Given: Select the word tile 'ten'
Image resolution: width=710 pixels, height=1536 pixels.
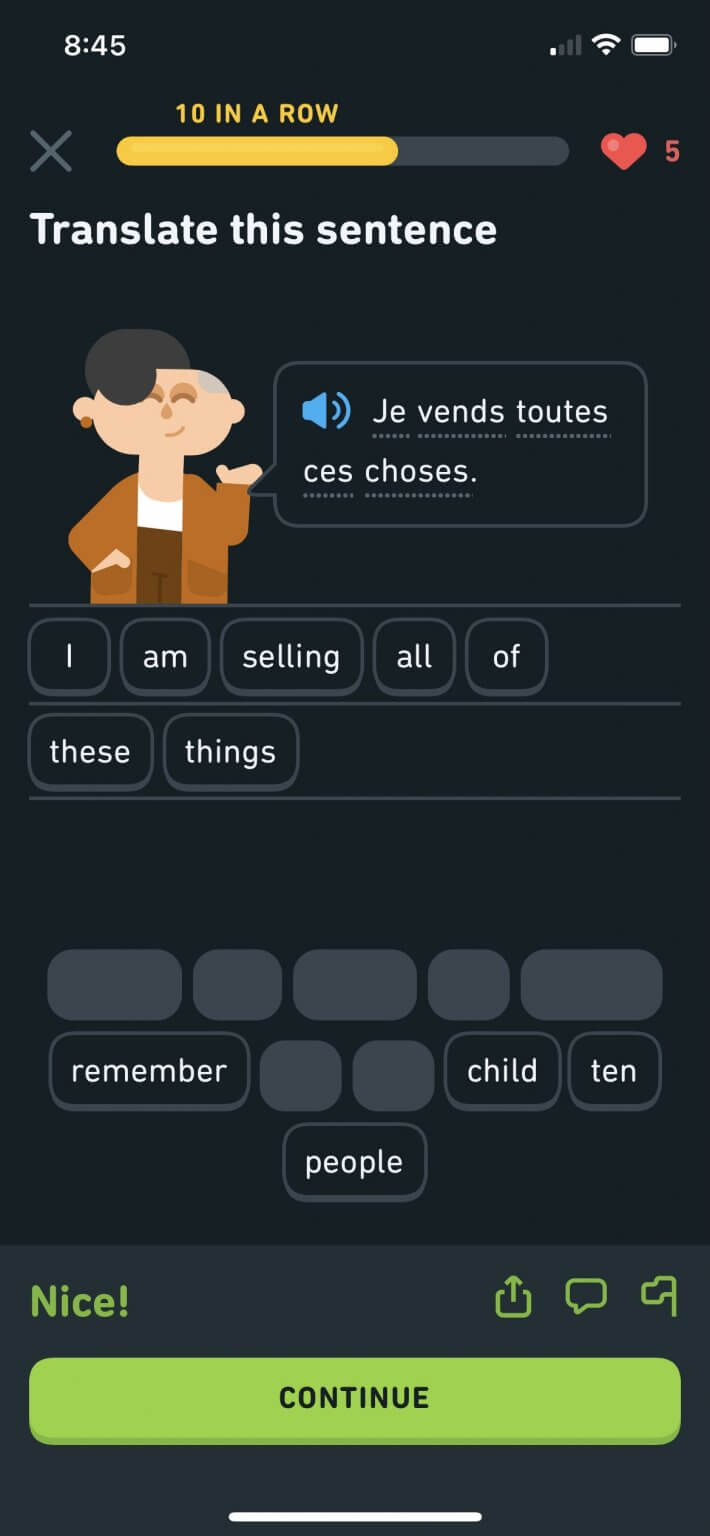Looking at the screenshot, I should tap(614, 1070).
